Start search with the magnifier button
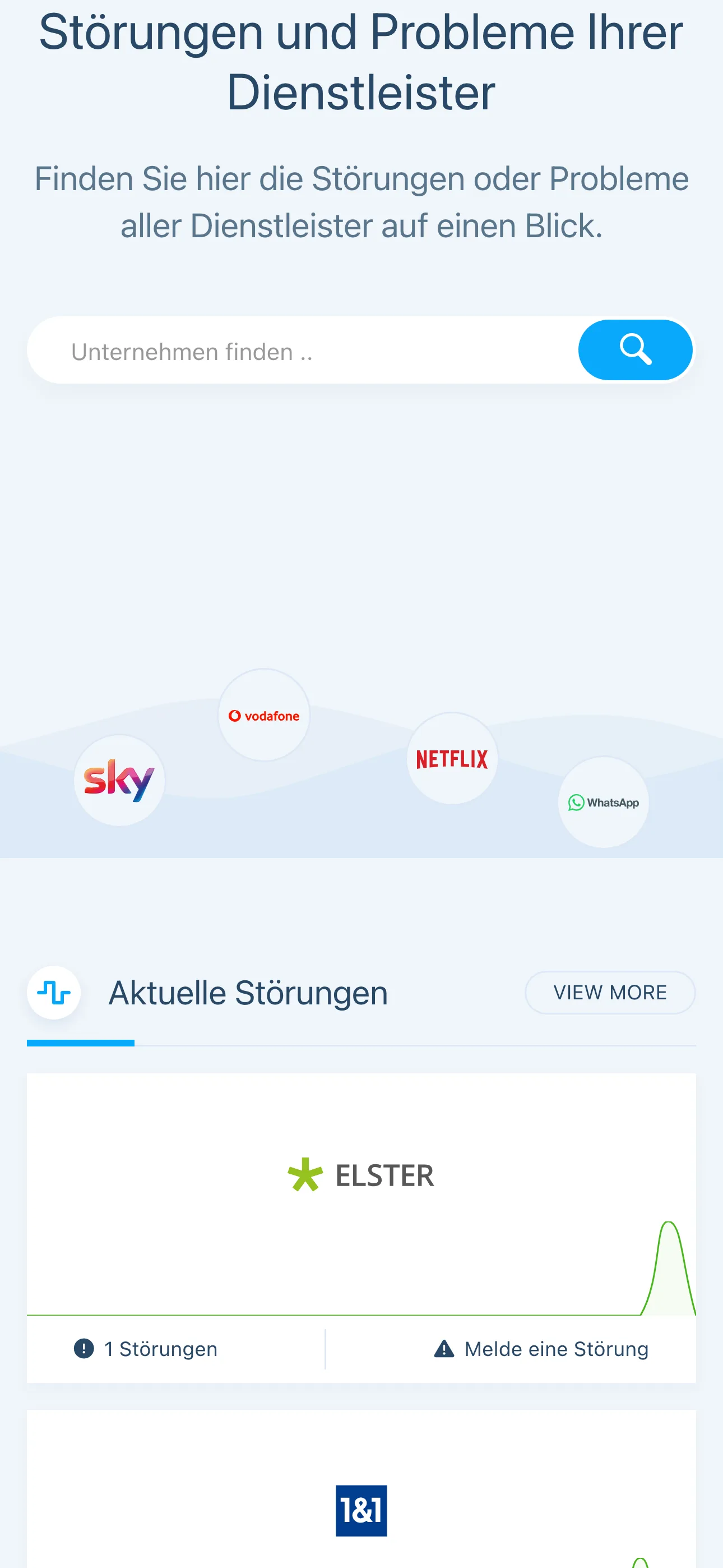The image size is (723, 1568). pyautogui.click(x=635, y=350)
